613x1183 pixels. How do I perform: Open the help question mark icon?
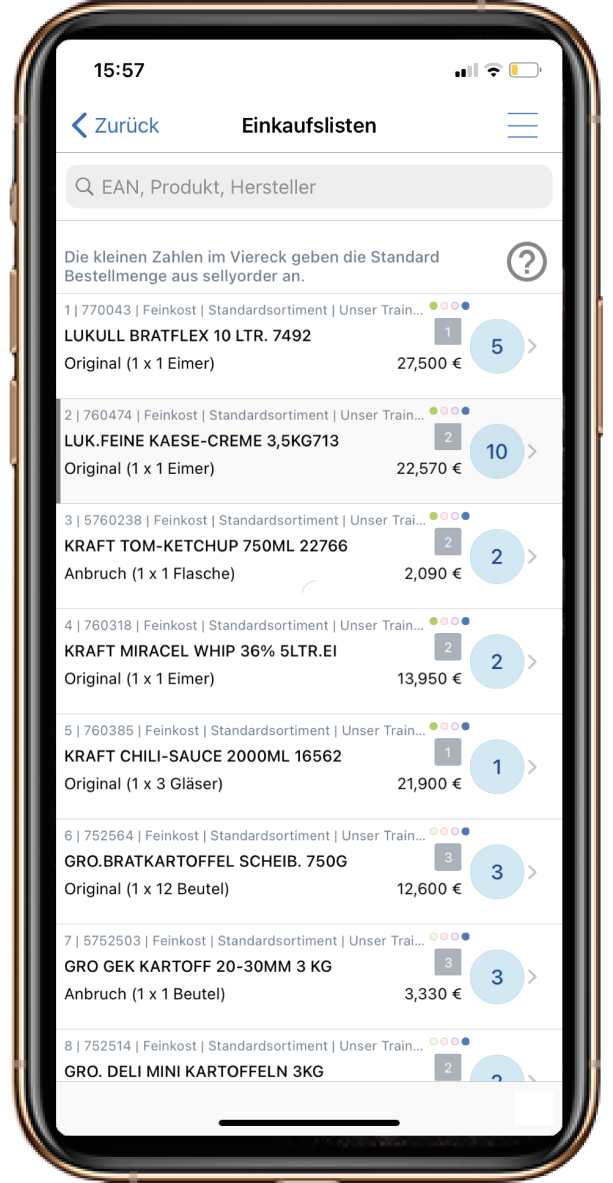point(527,262)
